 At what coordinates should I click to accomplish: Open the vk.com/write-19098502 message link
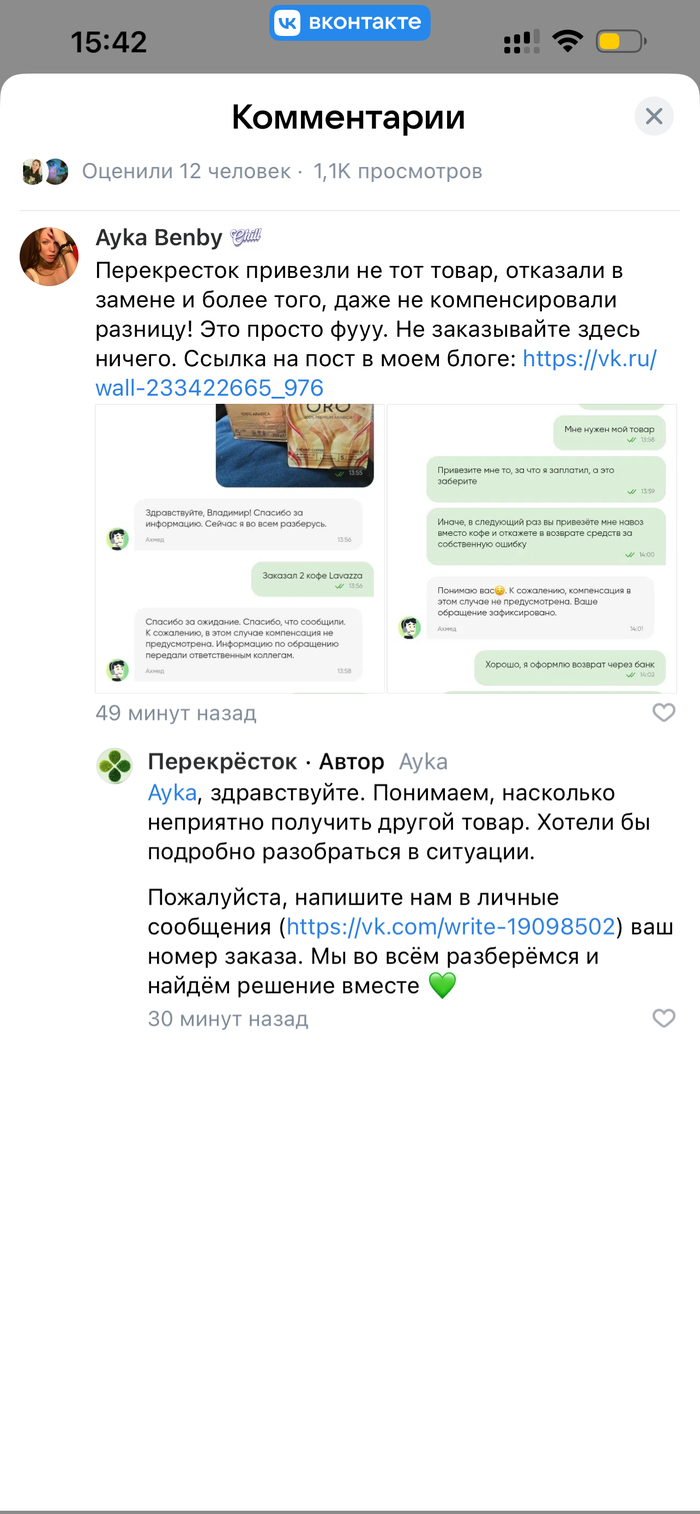[x=451, y=926]
